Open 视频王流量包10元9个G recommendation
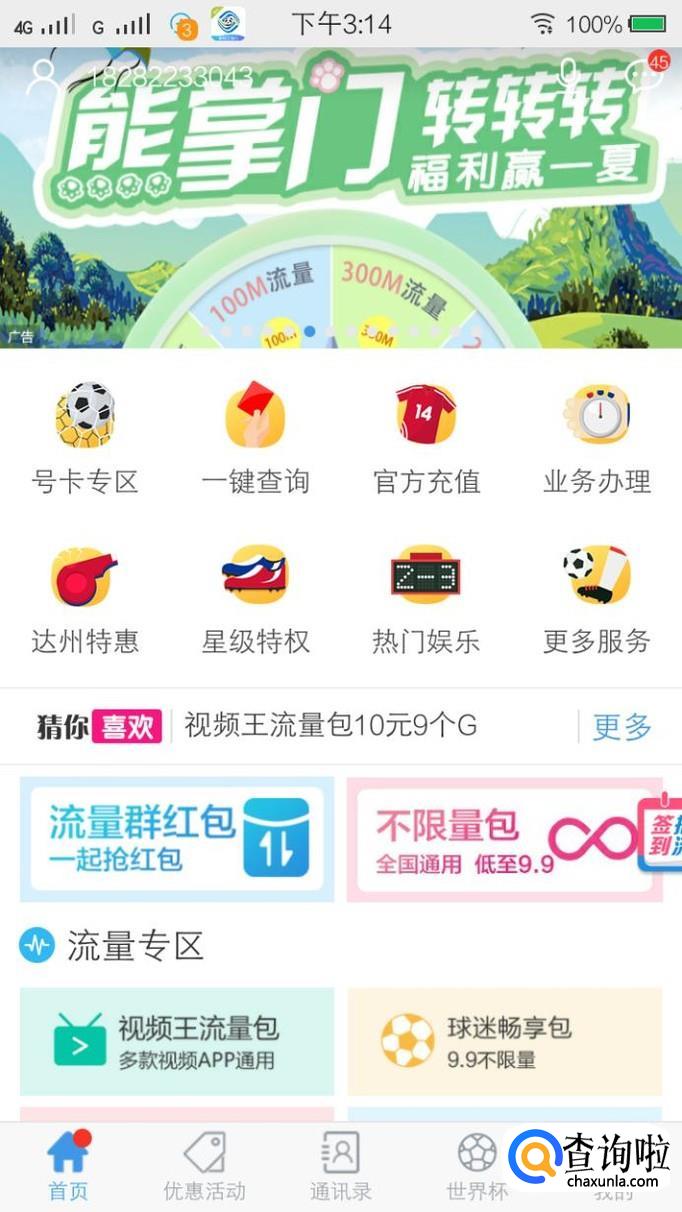The image size is (682, 1212). 331,726
